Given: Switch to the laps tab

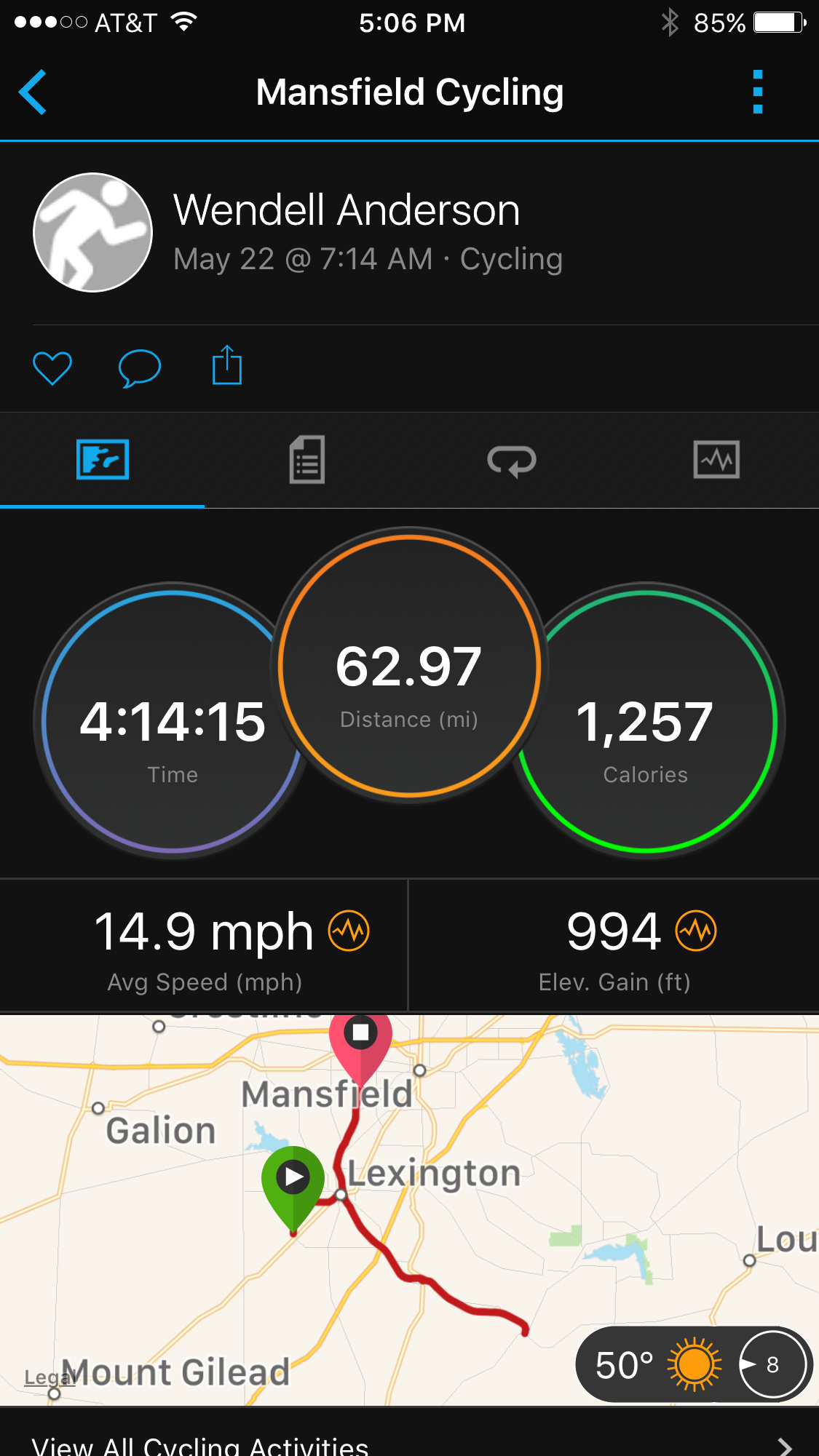Looking at the screenshot, I should click(512, 460).
